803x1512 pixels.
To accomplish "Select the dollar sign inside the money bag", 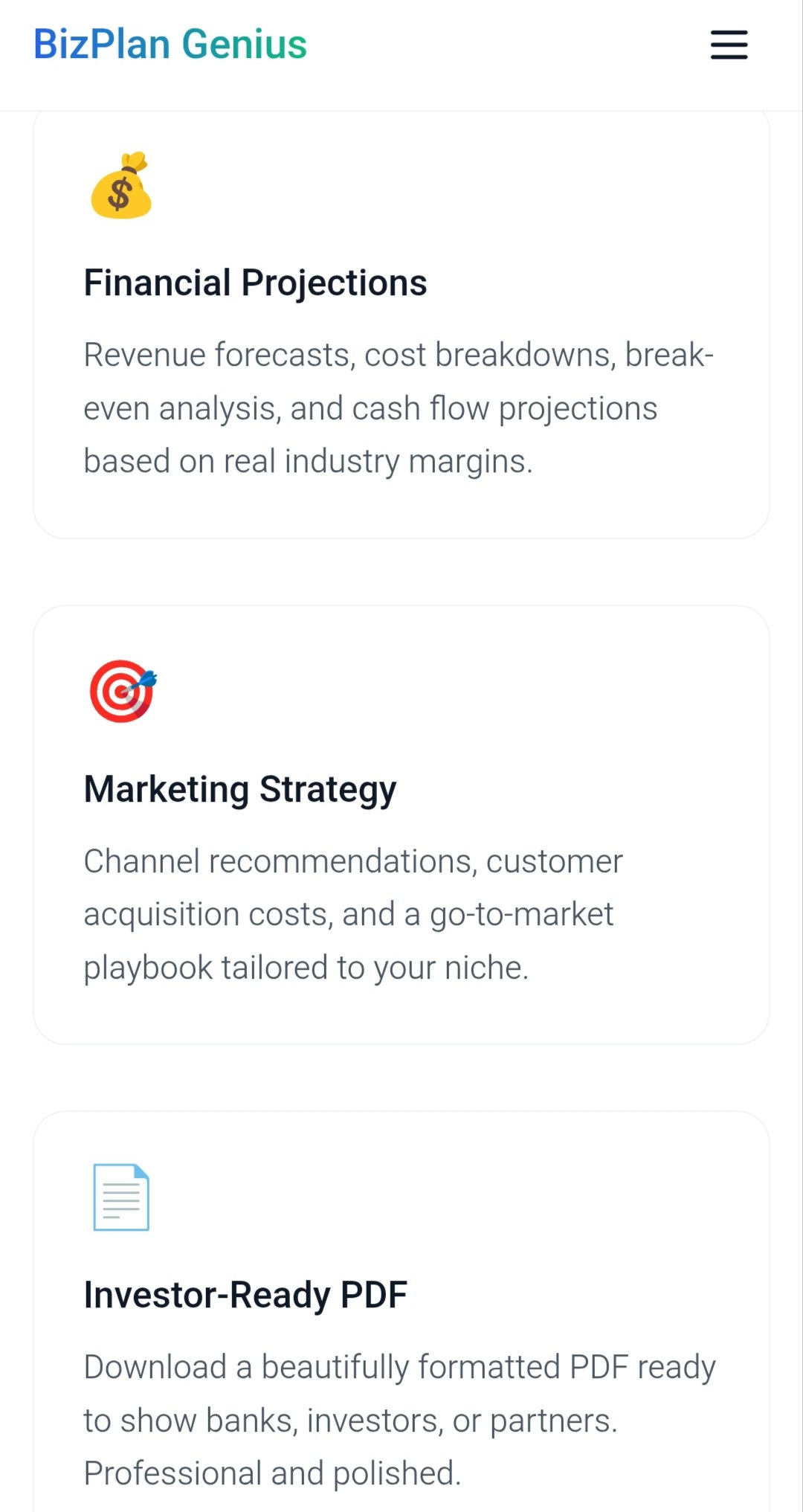I will [119, 192].
